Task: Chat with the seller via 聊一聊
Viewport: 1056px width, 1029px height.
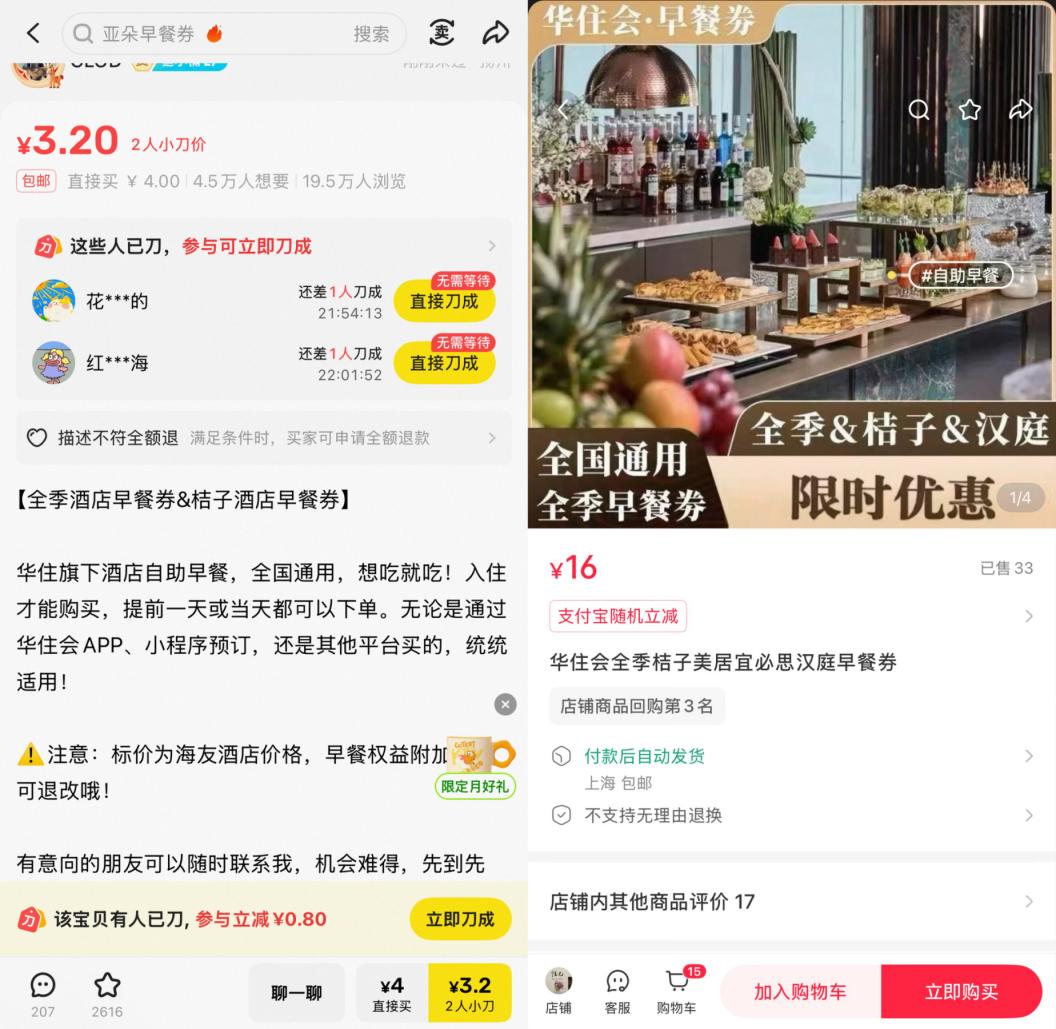Action: [x=296, y=993]
